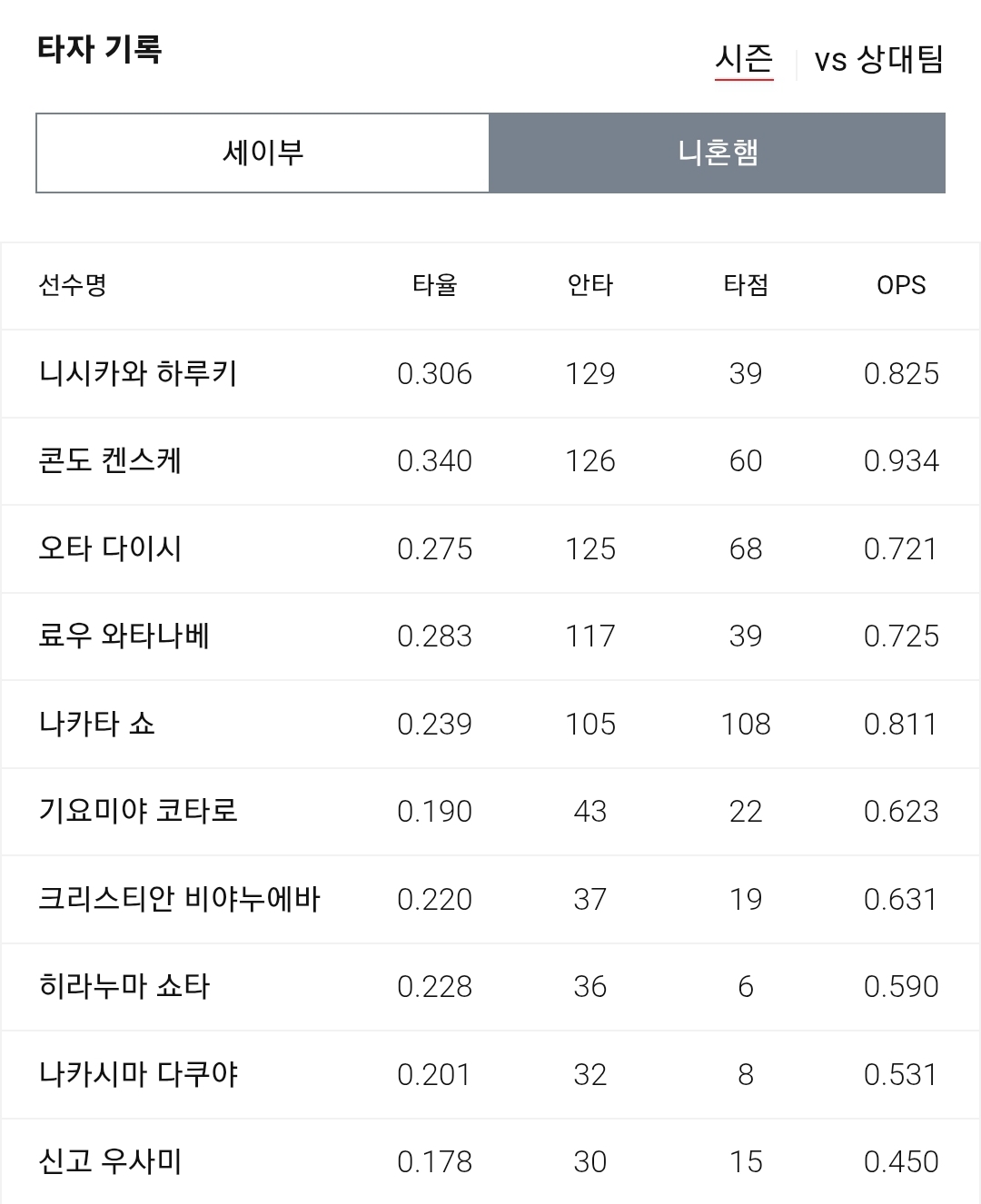
Task: Switch to vs 상대팀 stats view
Action: coord(878,60)
